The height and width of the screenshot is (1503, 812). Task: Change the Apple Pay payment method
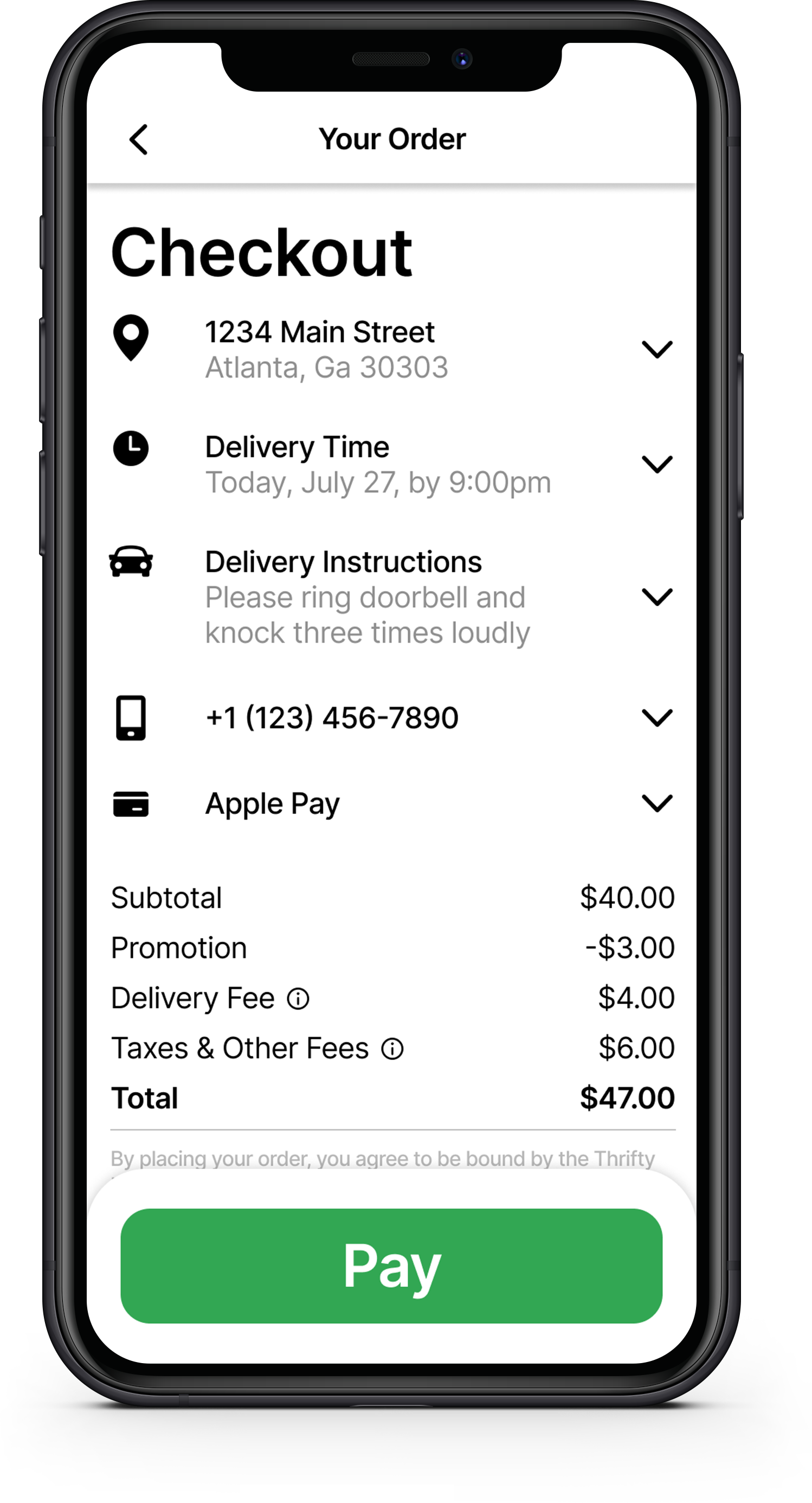click(657, 803)
